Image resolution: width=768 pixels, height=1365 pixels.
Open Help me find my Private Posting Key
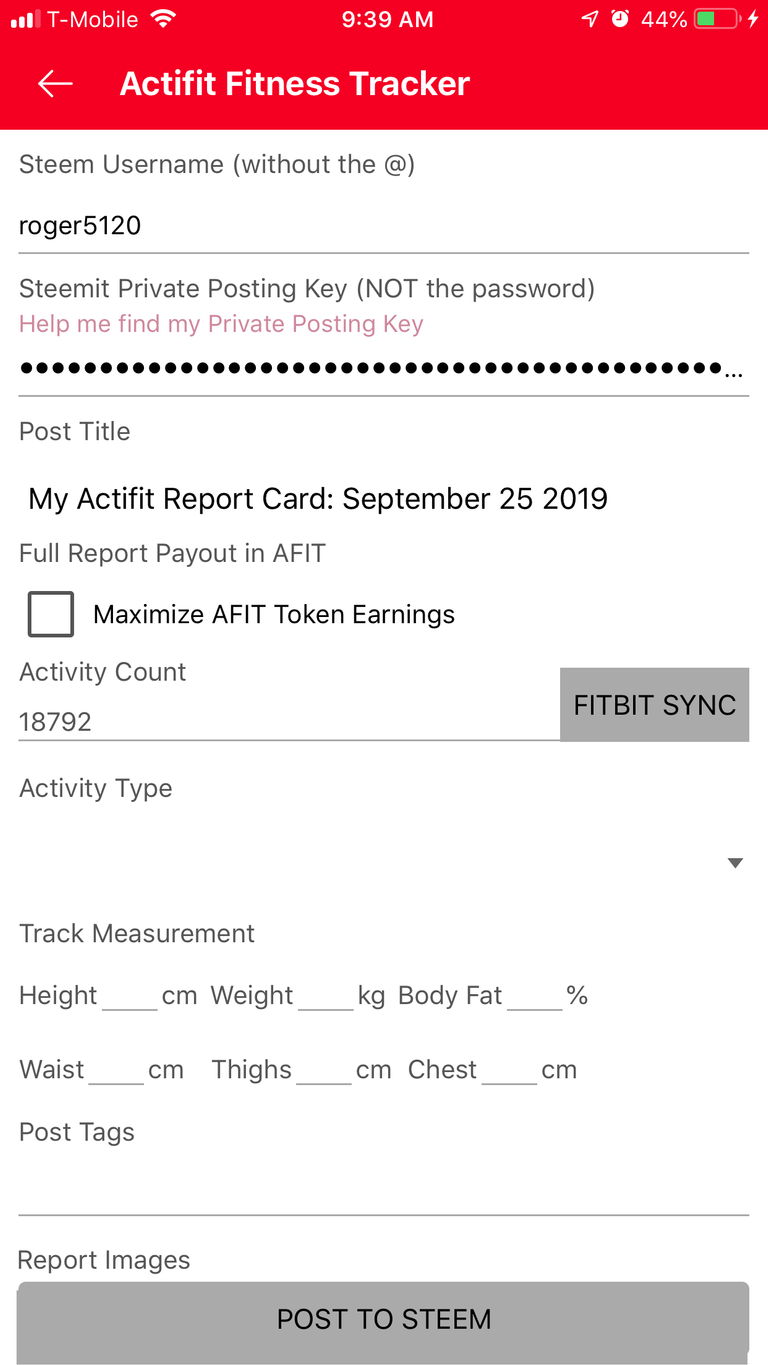[221, 324]
